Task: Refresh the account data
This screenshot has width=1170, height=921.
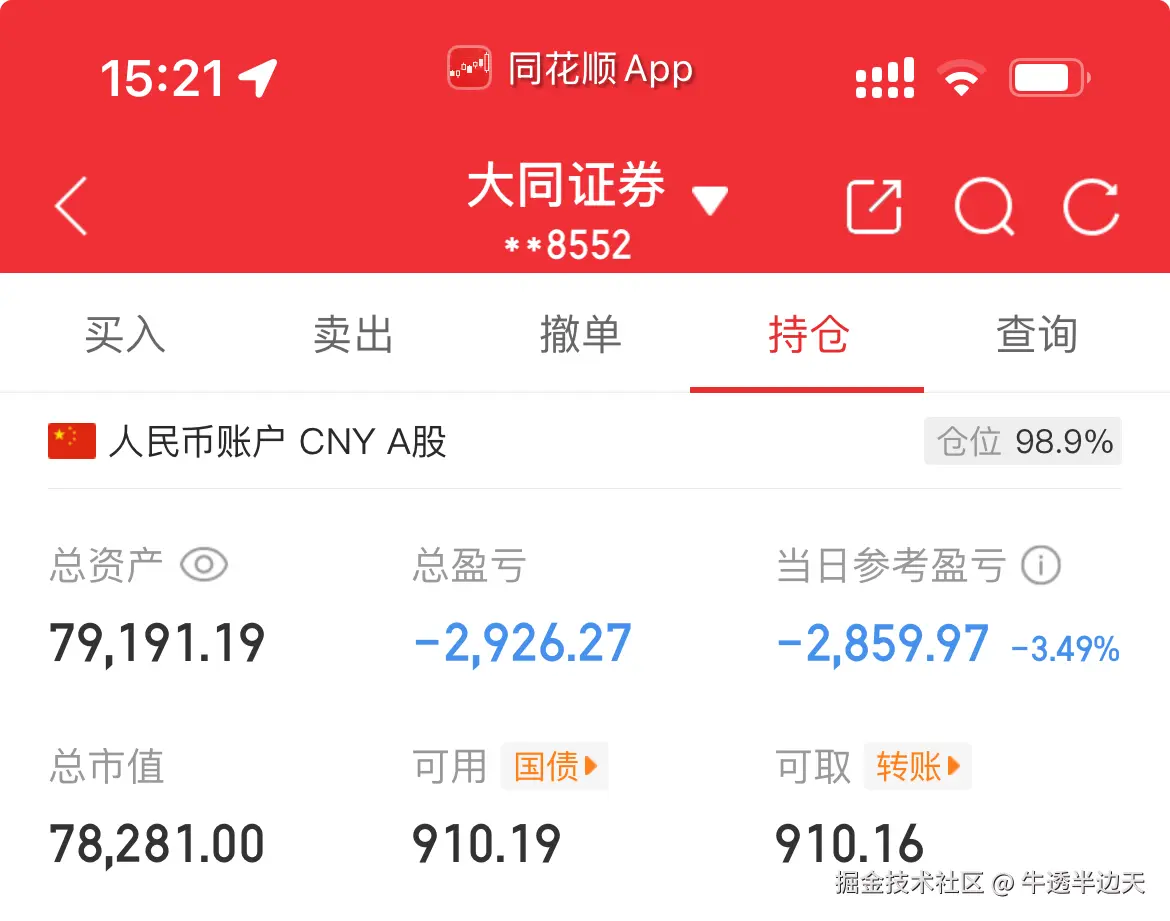Action: (x=1090, y=207)
